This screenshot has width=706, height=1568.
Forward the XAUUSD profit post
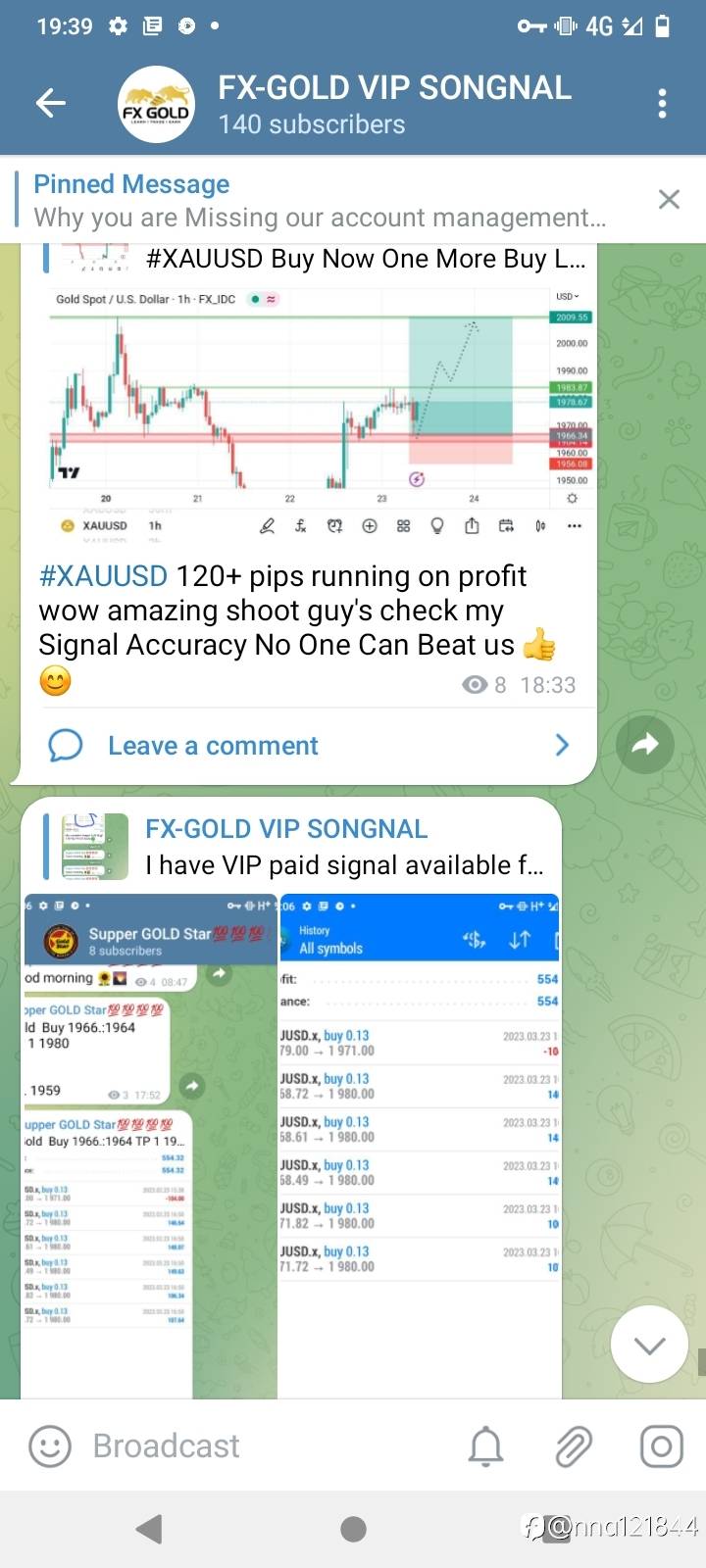[x=644, y=746]
